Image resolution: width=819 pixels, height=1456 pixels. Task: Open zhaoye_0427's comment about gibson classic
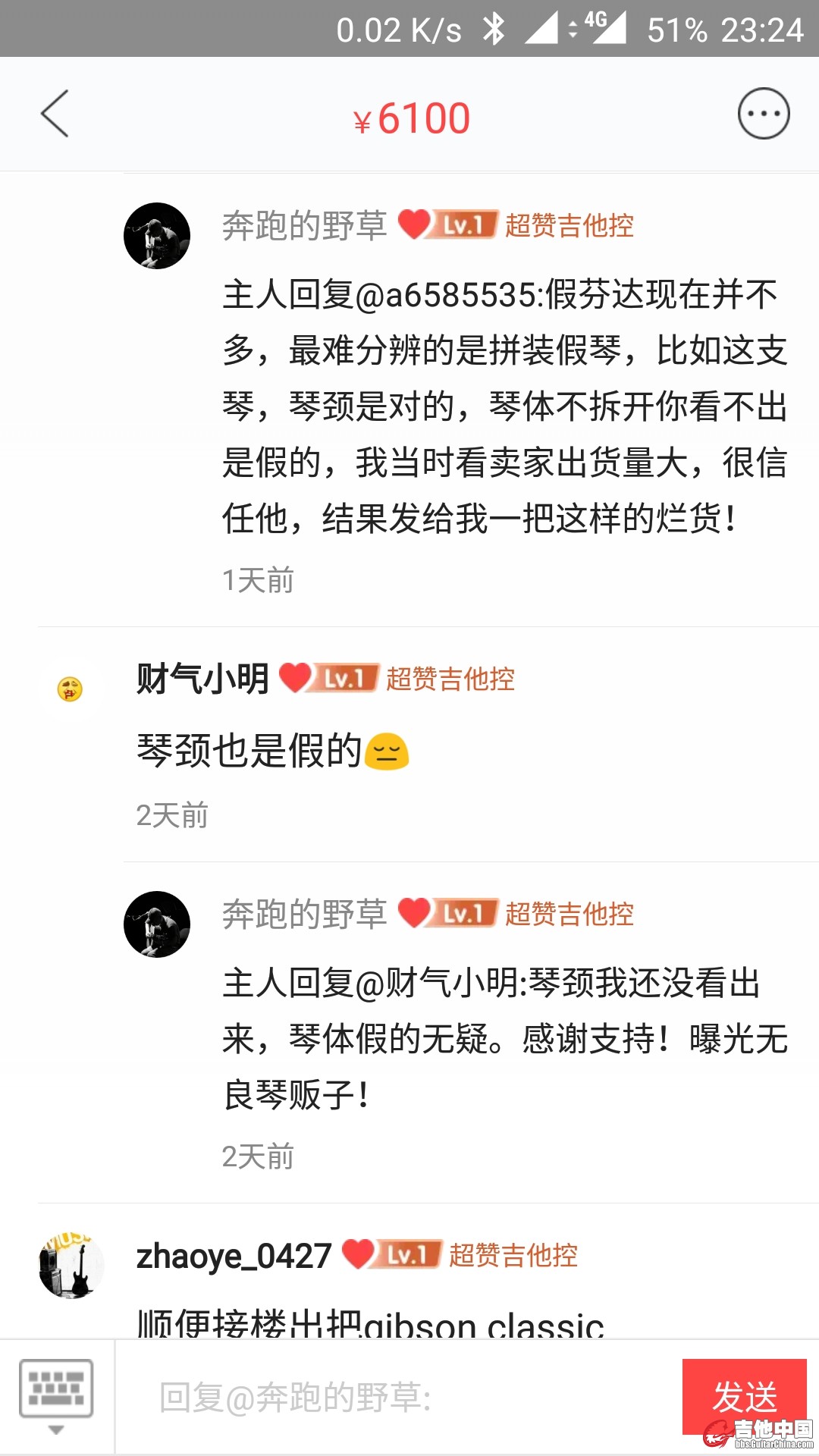[370, 1323]
